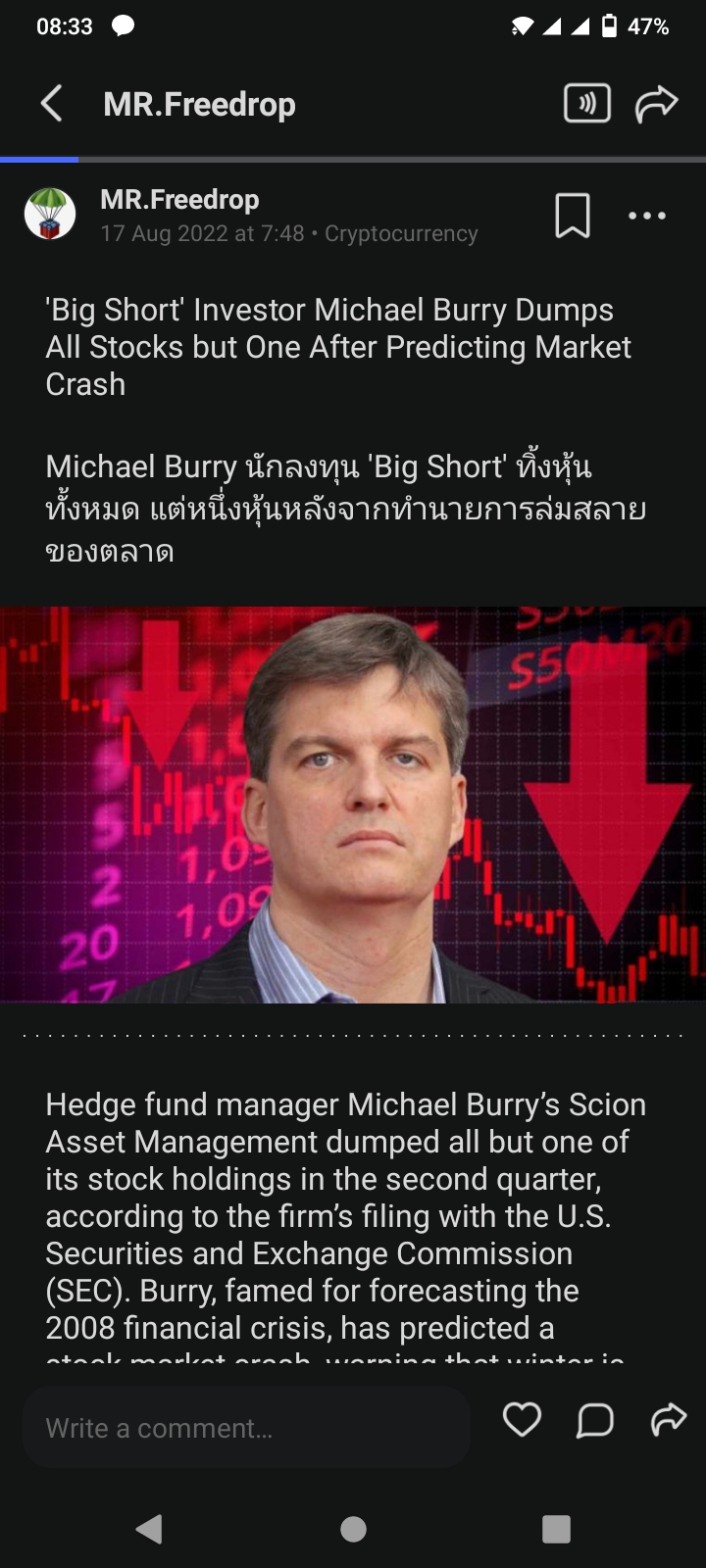Tap the Write a comment field
The height and width of the screenshot is (1568, 706).
pos(245,1428)
